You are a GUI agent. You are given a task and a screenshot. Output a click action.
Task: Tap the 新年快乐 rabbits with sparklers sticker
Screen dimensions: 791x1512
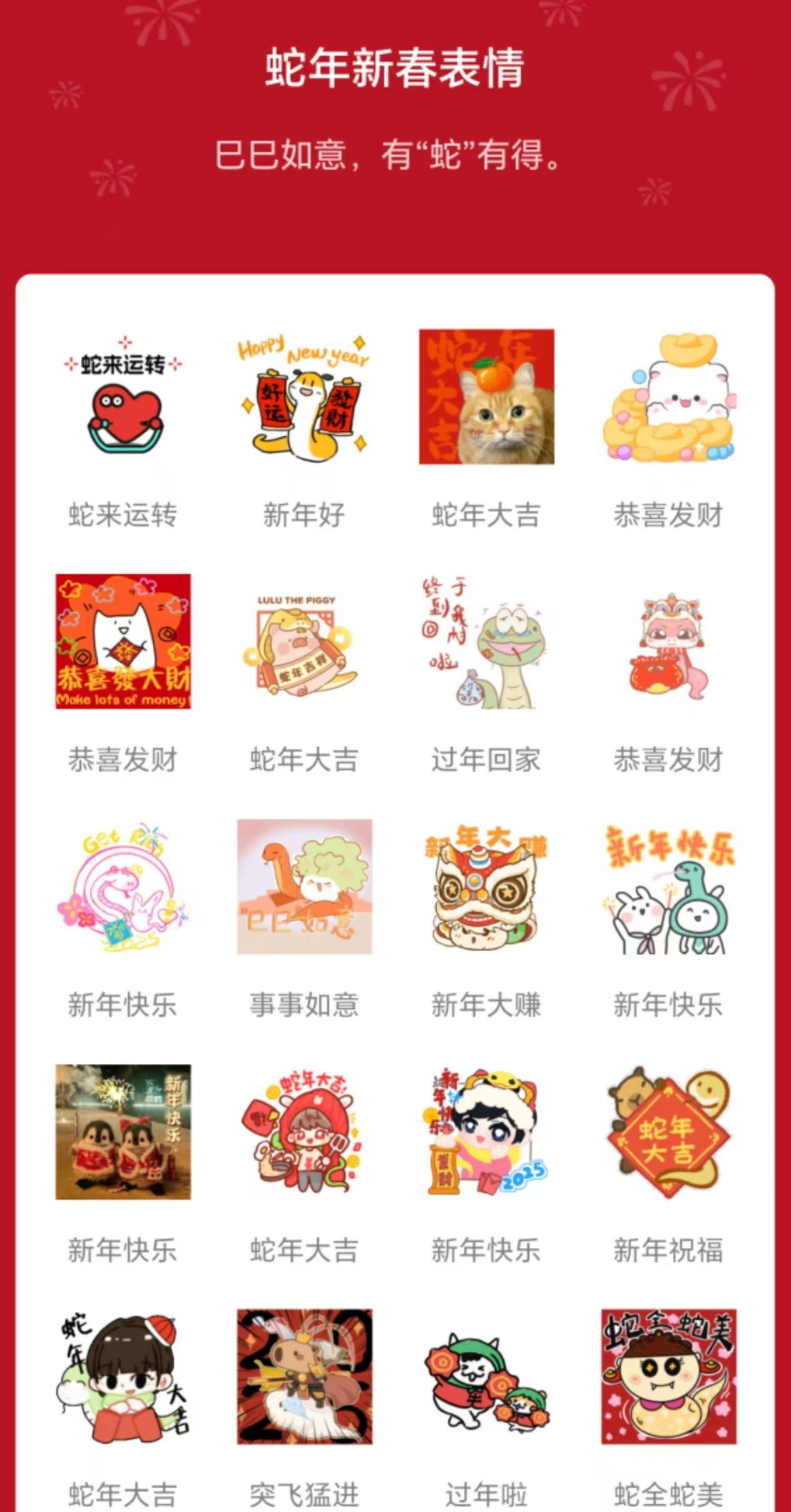[668, 887]
